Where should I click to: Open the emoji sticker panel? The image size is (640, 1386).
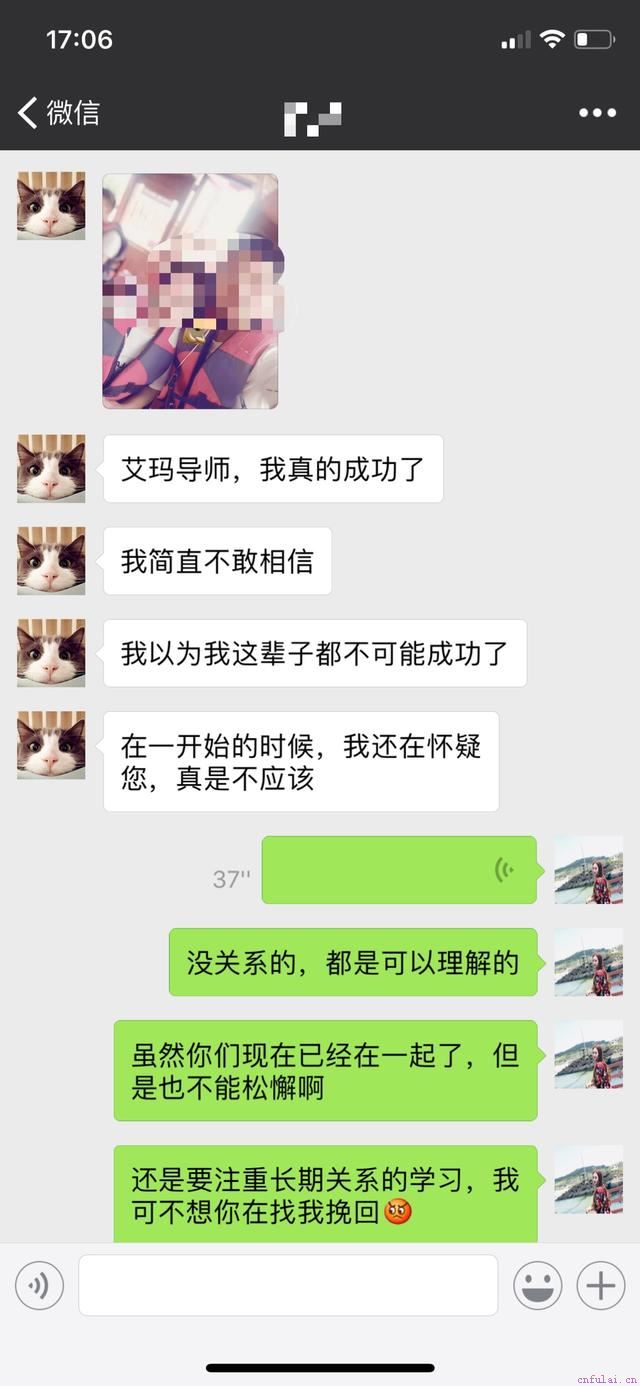537,1285
